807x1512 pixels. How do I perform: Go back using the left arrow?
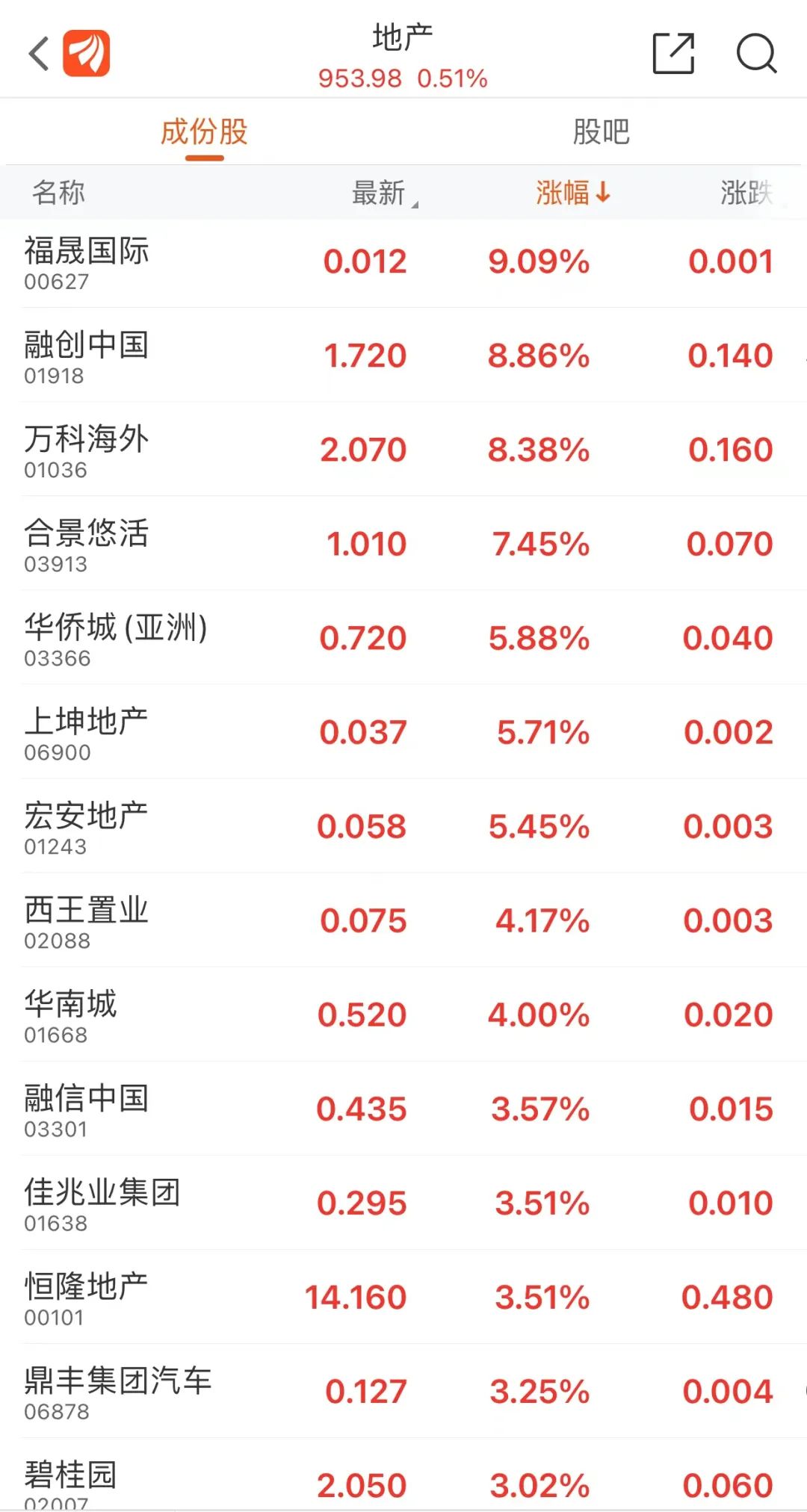point(39,54)
